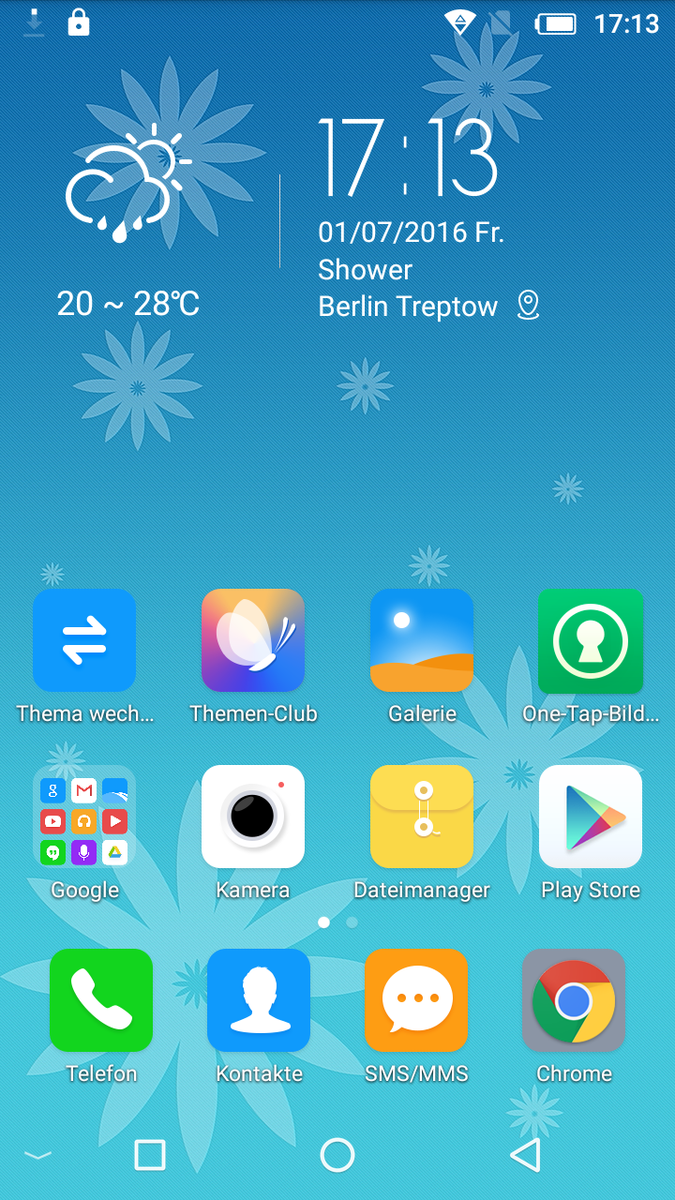Tap the home circle button
Image resolution: width=675 pixels, height=1200 pixels.
coord(337,1155)
